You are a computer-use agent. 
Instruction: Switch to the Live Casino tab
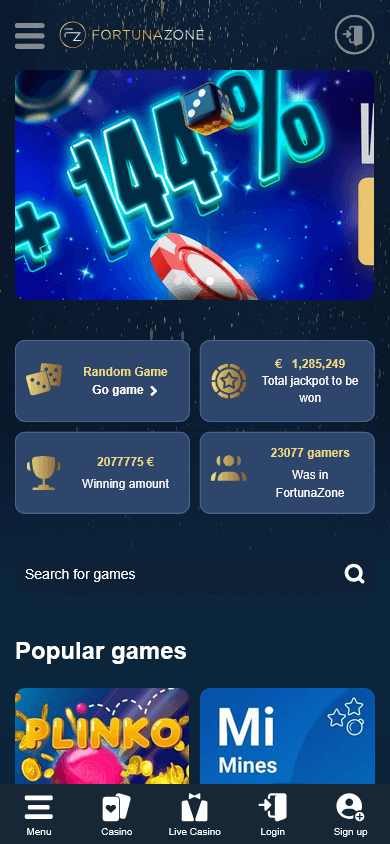[195, 814]
